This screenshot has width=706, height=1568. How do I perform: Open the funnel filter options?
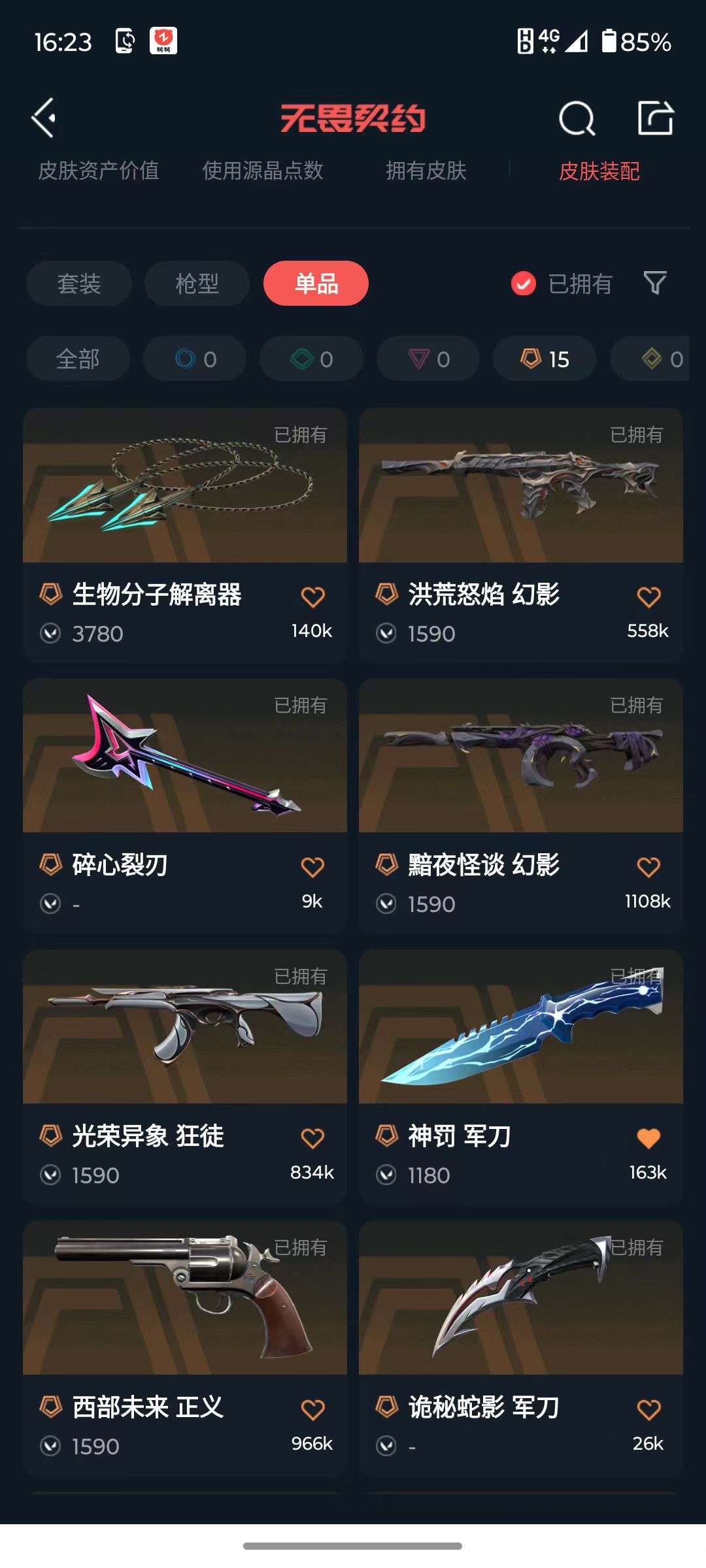click(x=655, y=283)
